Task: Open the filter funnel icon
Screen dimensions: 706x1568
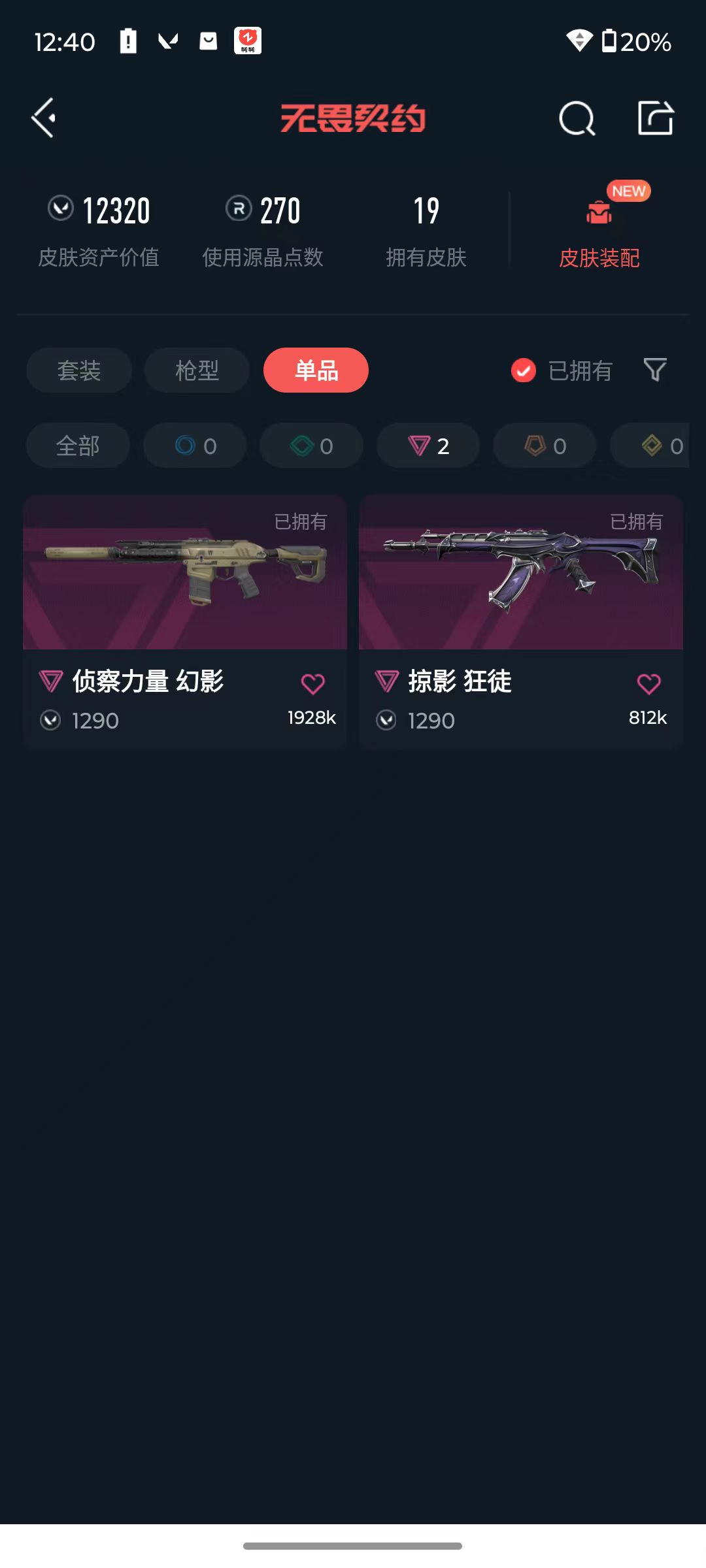Action: 655,370
